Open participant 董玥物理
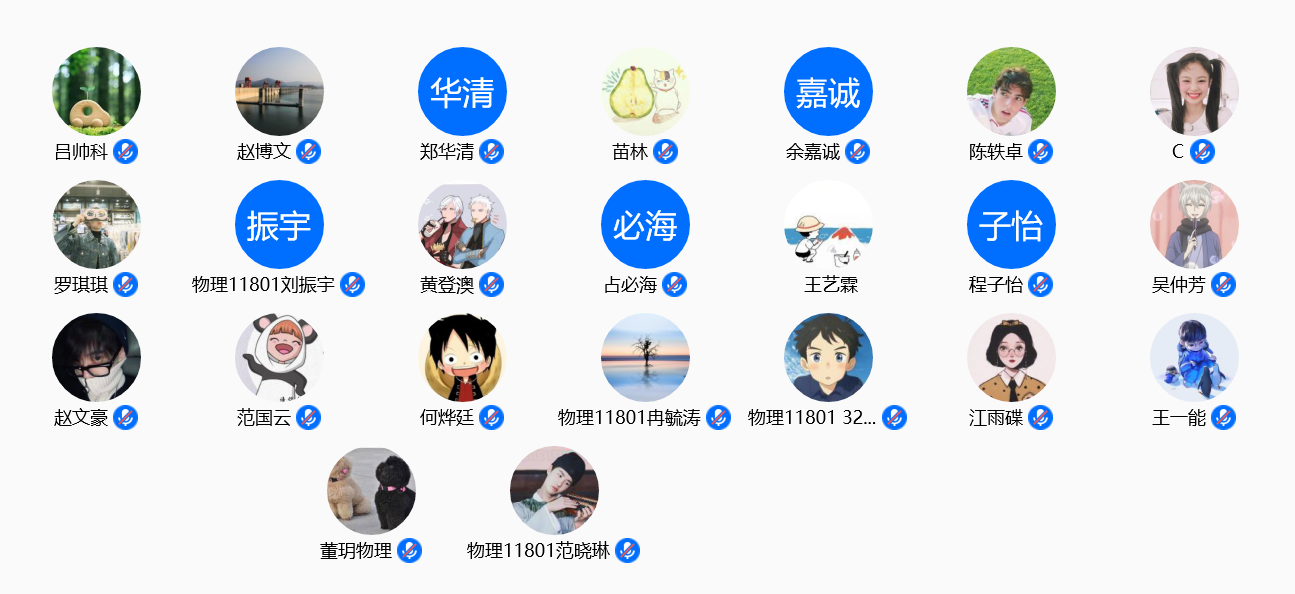This screenshot has width=1295, height=594. 371,491
